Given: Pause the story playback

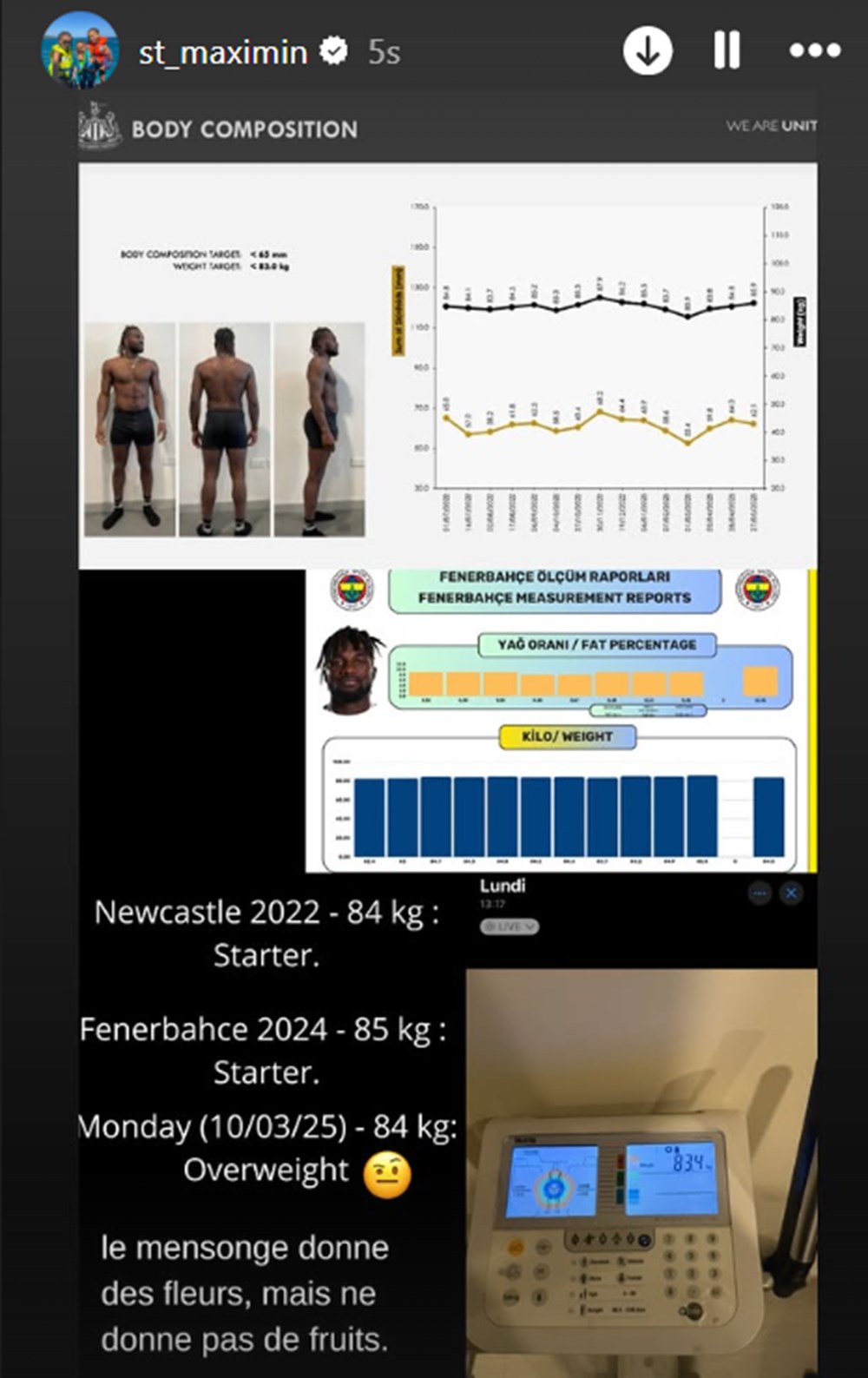Looking at the screenshot, I should (x=727, y=50).
